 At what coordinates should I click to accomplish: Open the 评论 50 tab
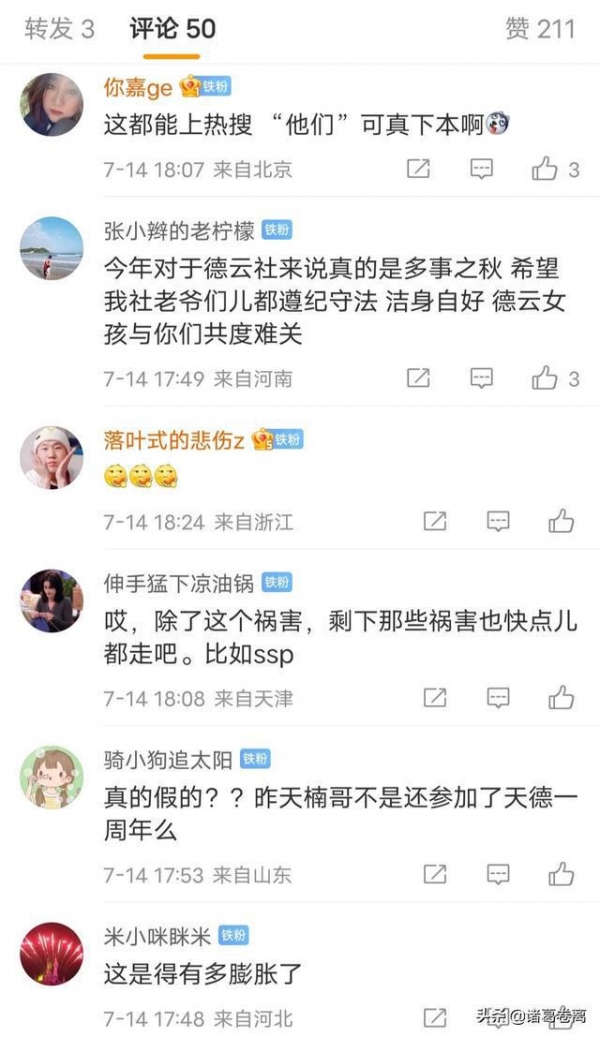[x=172, y=29]
